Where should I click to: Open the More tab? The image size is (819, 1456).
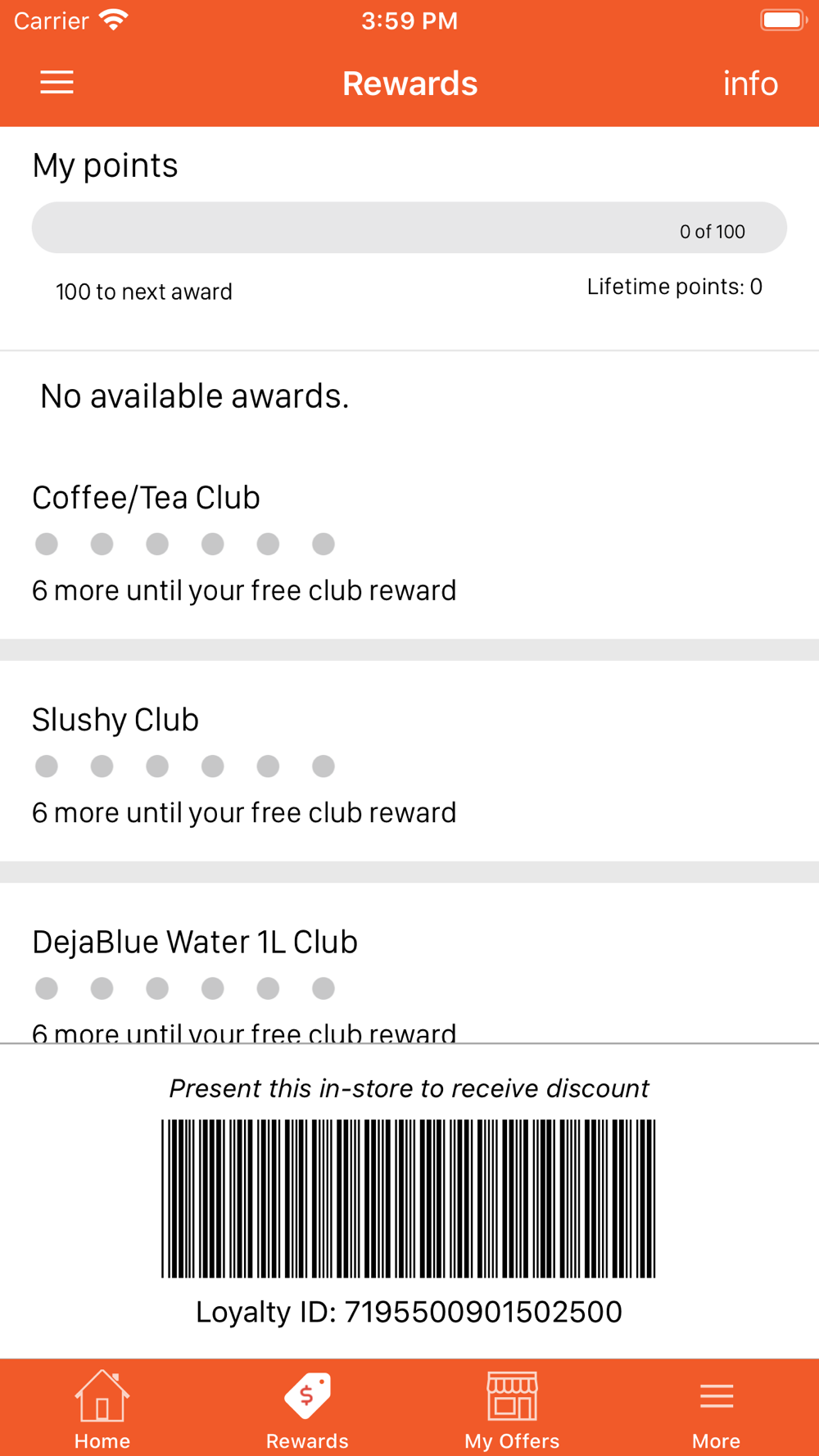pyautogui.click(x=716, y=1409)
